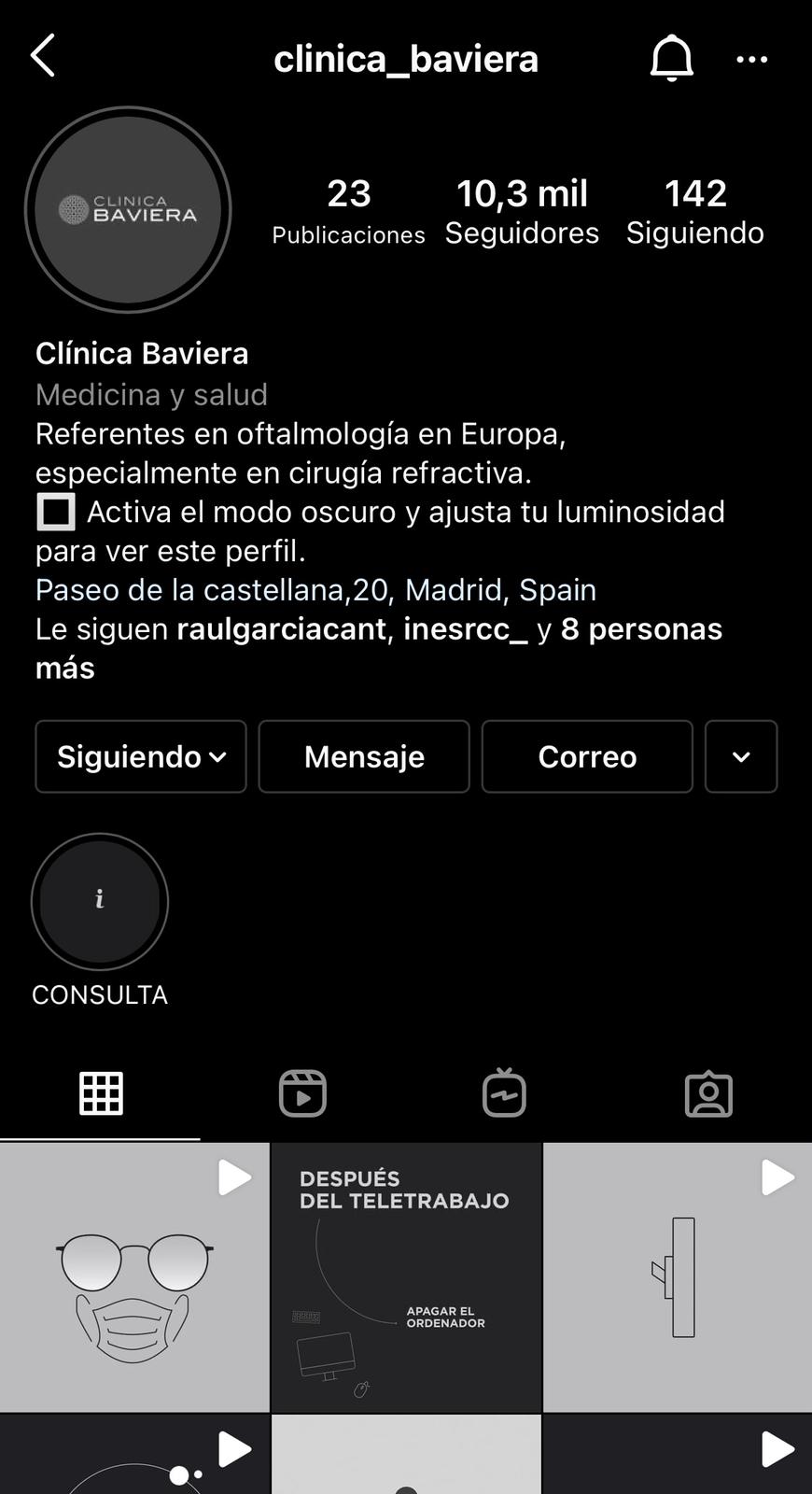This screenshot has height=1494, width=812.
Task: View the 10,3 mil Seguidores list
Action: [x=522, y=212]
